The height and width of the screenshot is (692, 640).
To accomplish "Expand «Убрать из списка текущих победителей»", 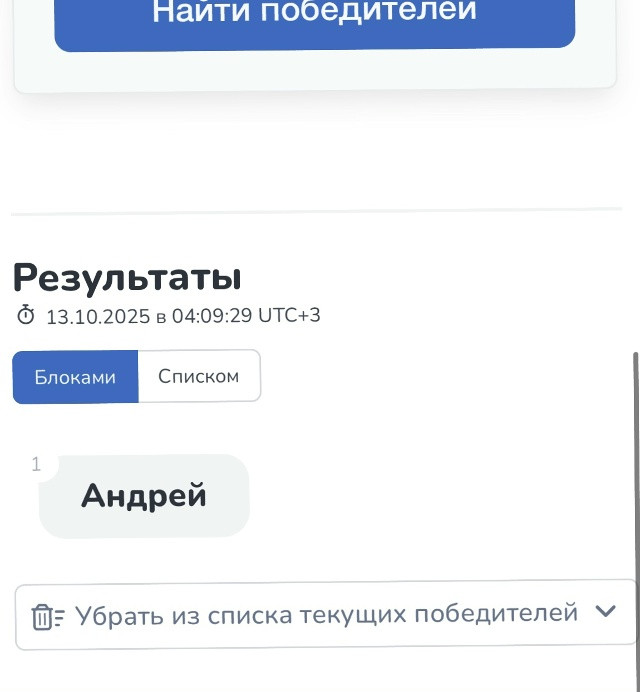I will tap(326, 614).
